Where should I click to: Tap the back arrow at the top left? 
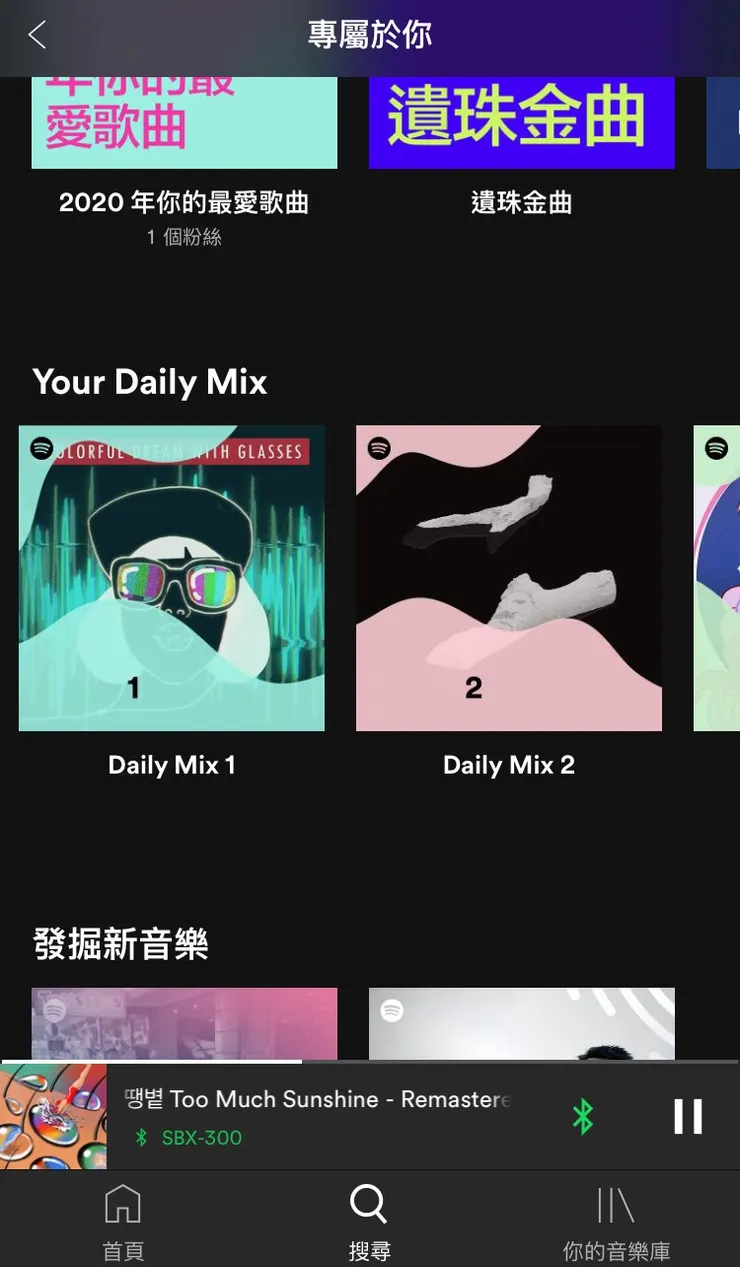coord(35,33)
